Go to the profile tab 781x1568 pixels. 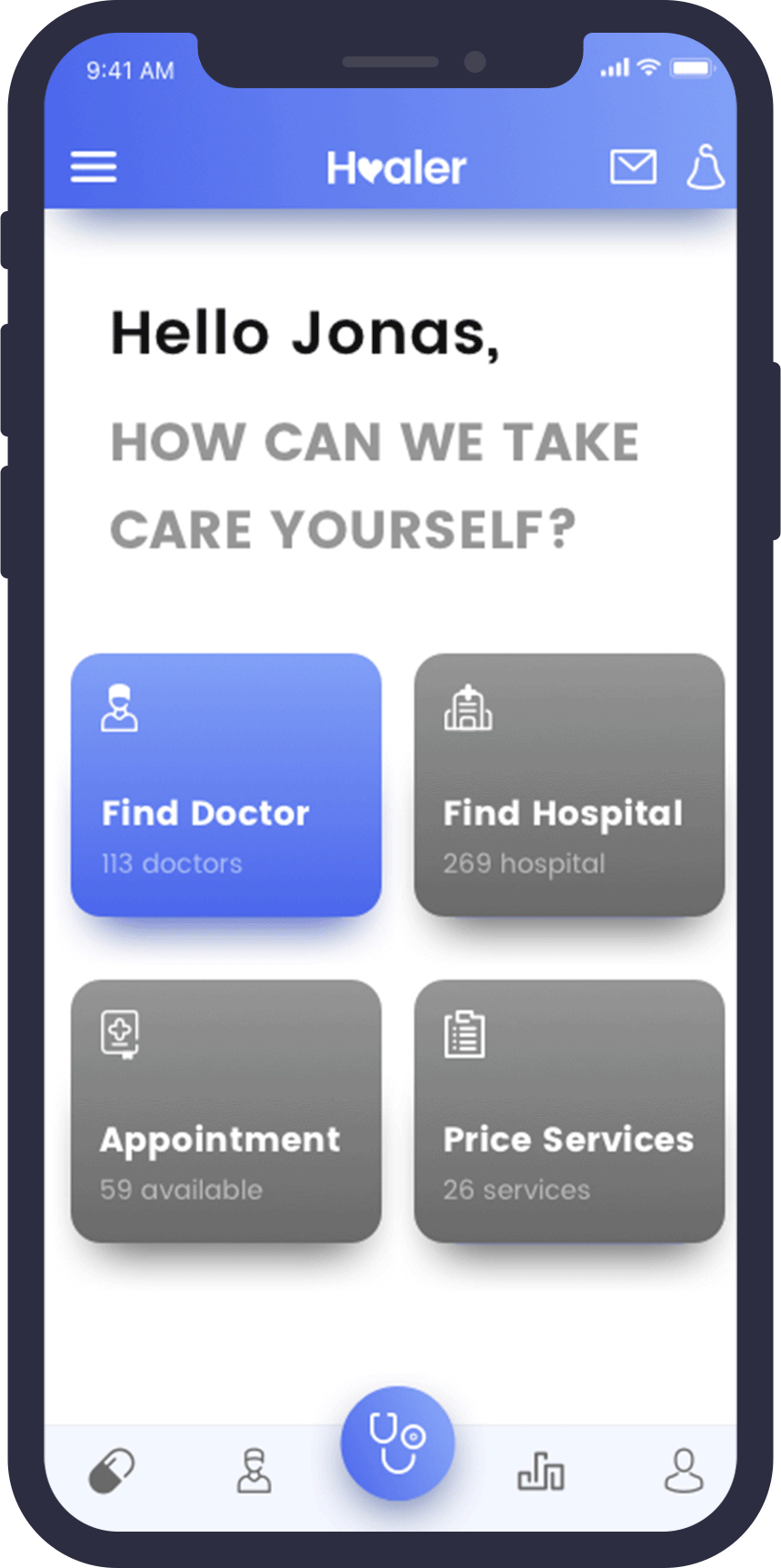click(684, 1471)
